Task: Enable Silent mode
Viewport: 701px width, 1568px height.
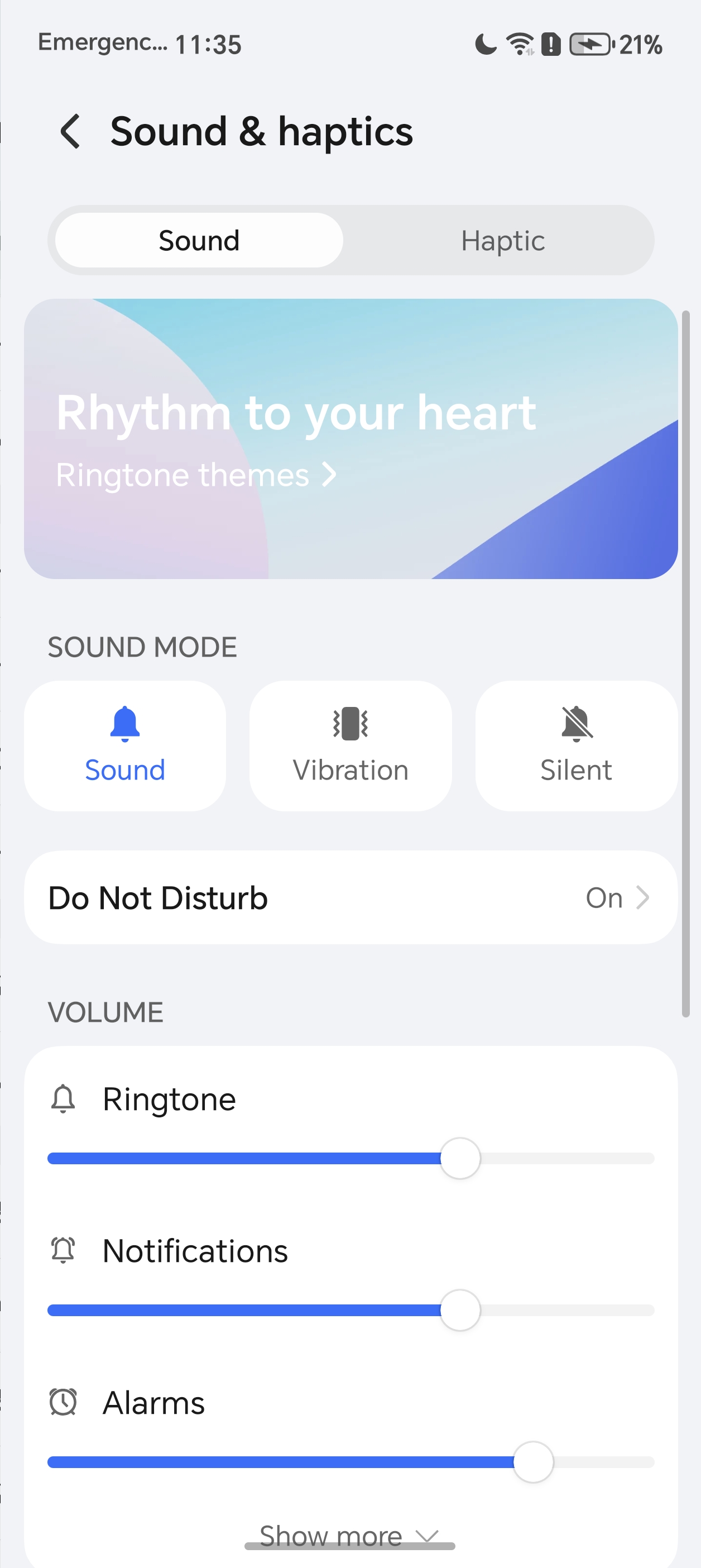Action: 575,745
